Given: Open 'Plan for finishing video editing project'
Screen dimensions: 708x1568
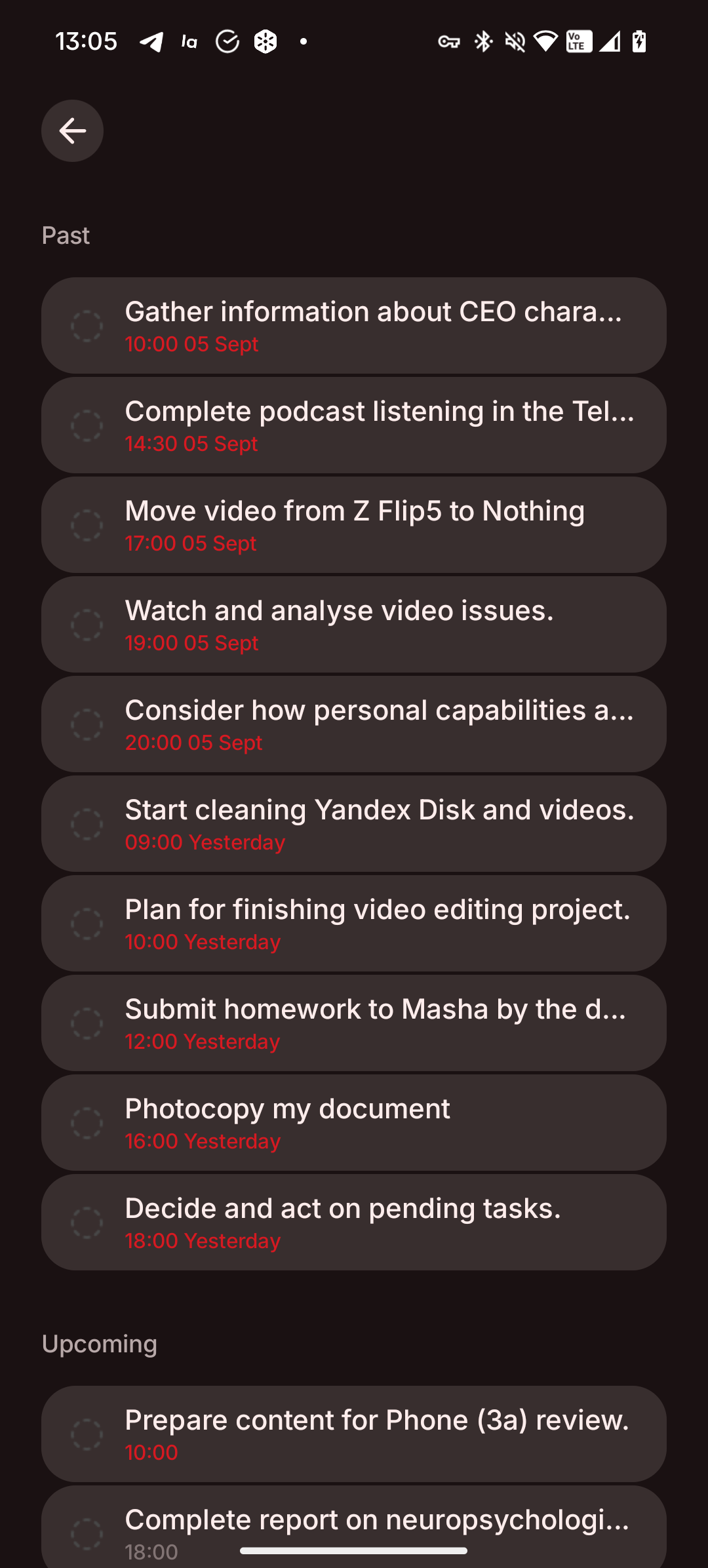Looking at the screenshot, I should 374,924.
